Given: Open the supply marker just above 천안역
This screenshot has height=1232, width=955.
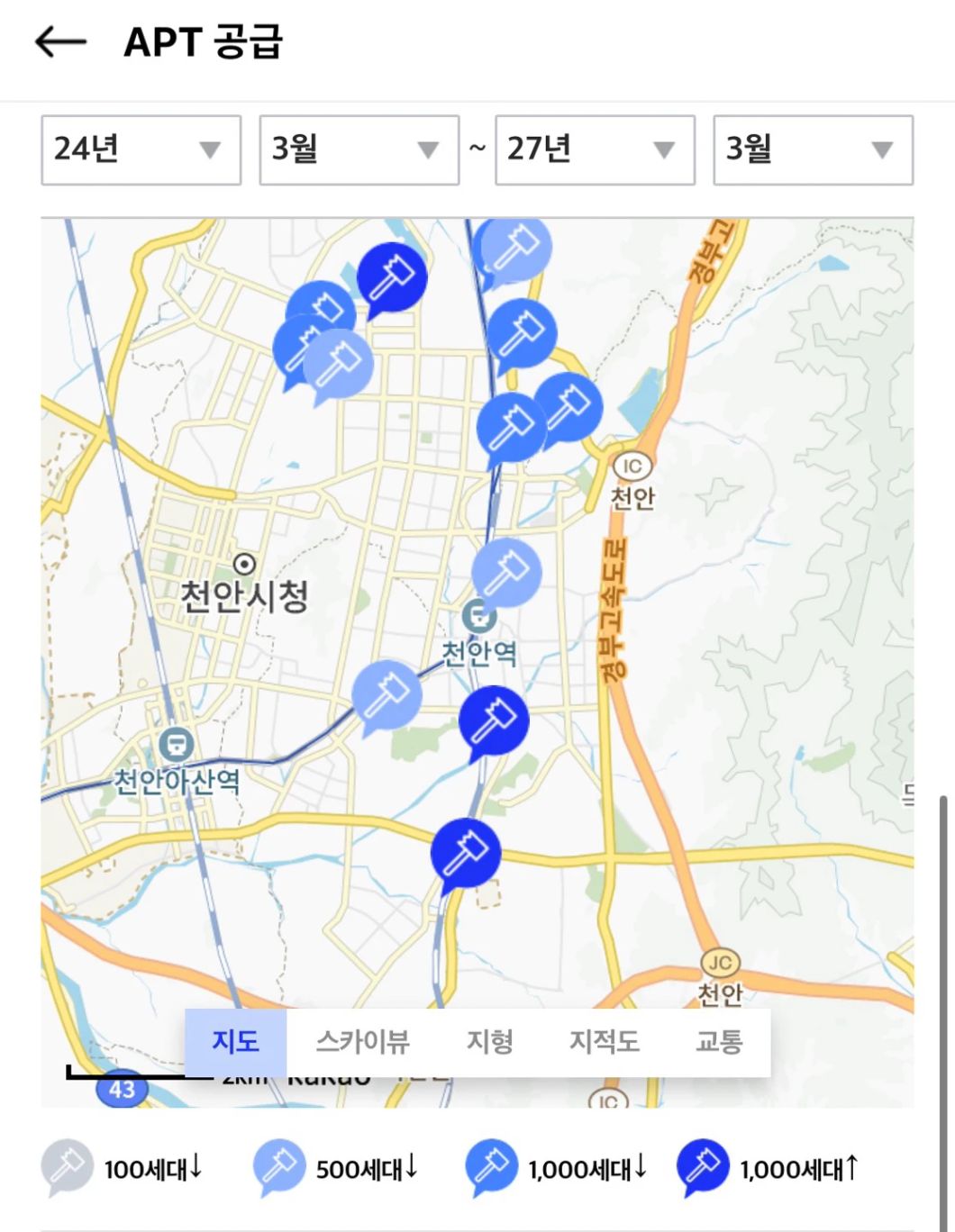Looking at the screenshot, I should coord(506,571).
